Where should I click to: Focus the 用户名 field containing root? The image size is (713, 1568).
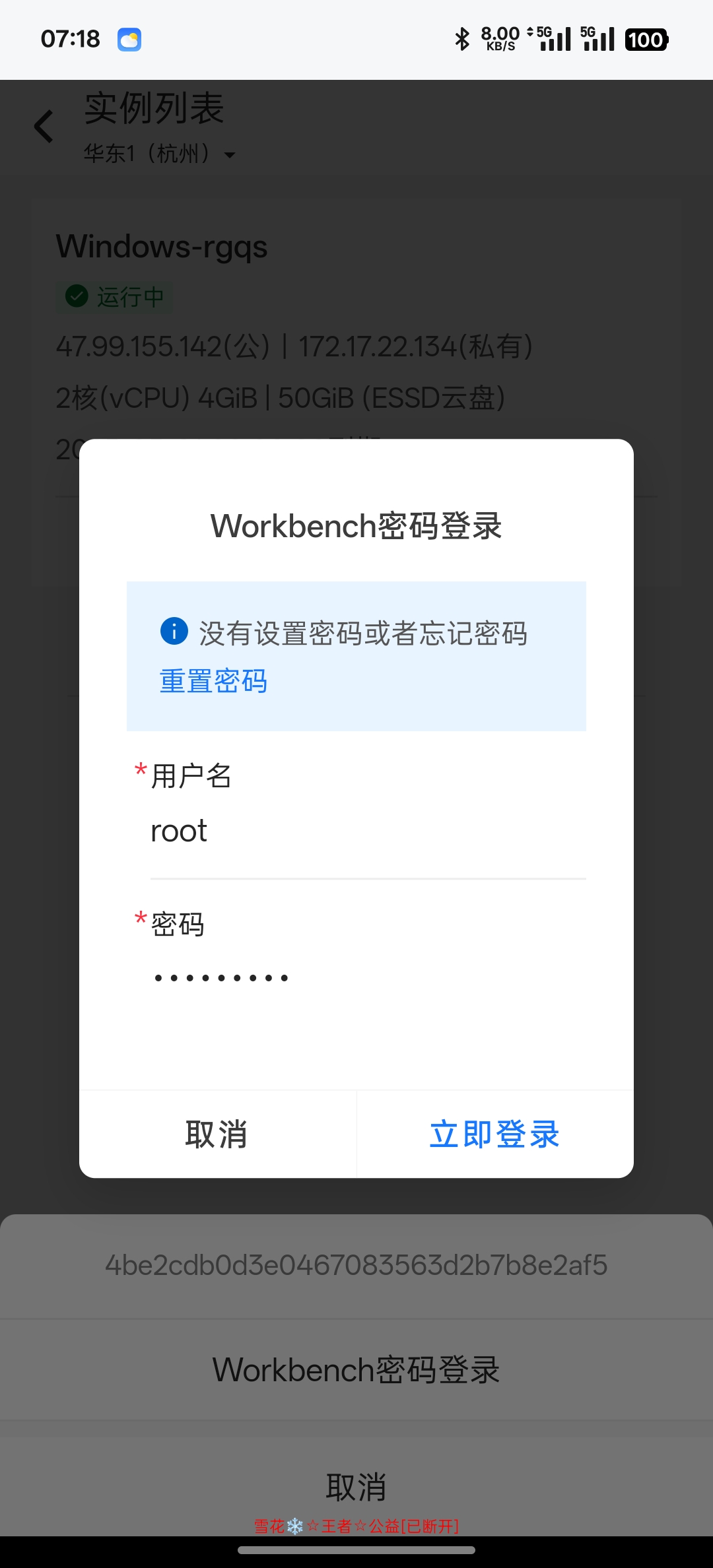(x=367, y=832)
